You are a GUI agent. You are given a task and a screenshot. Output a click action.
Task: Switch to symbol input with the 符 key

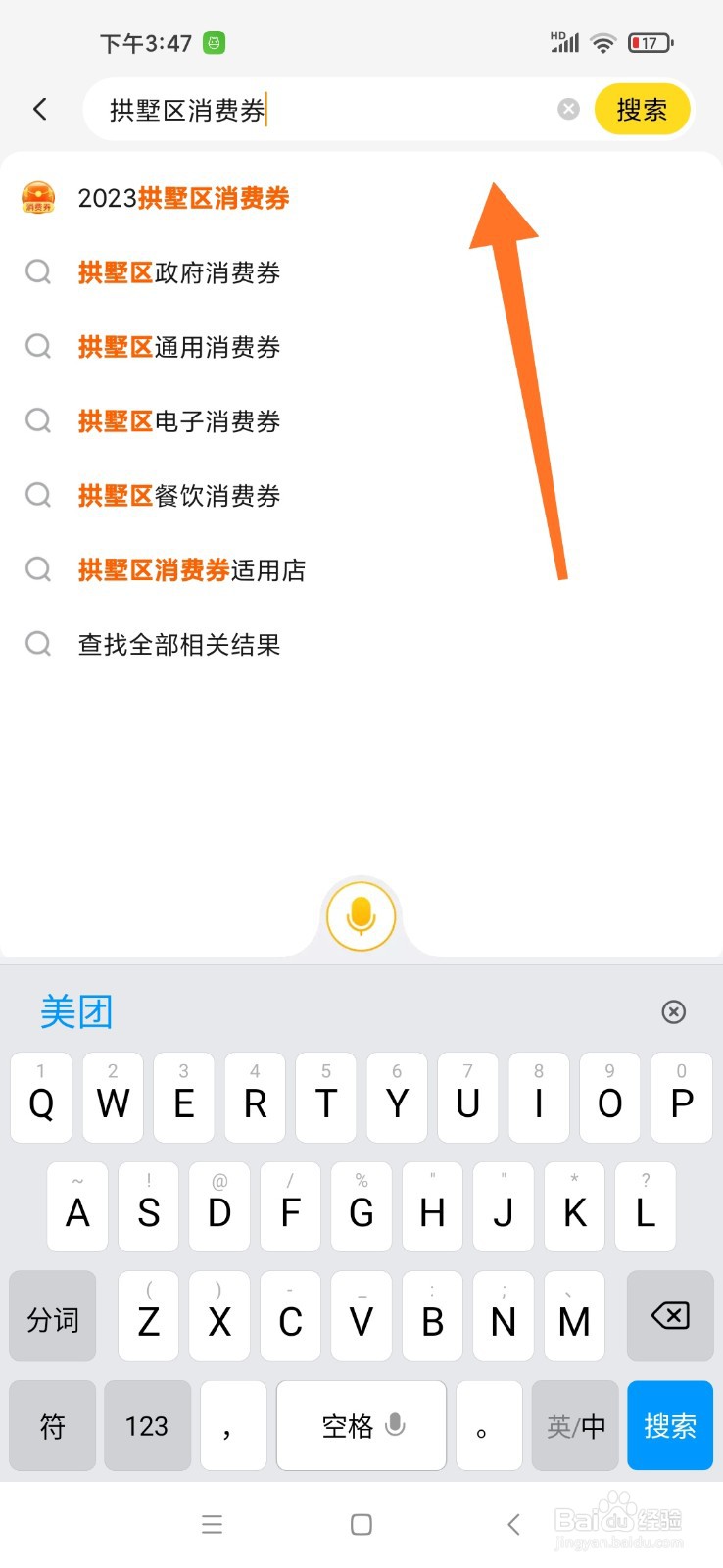point(52,1426)
